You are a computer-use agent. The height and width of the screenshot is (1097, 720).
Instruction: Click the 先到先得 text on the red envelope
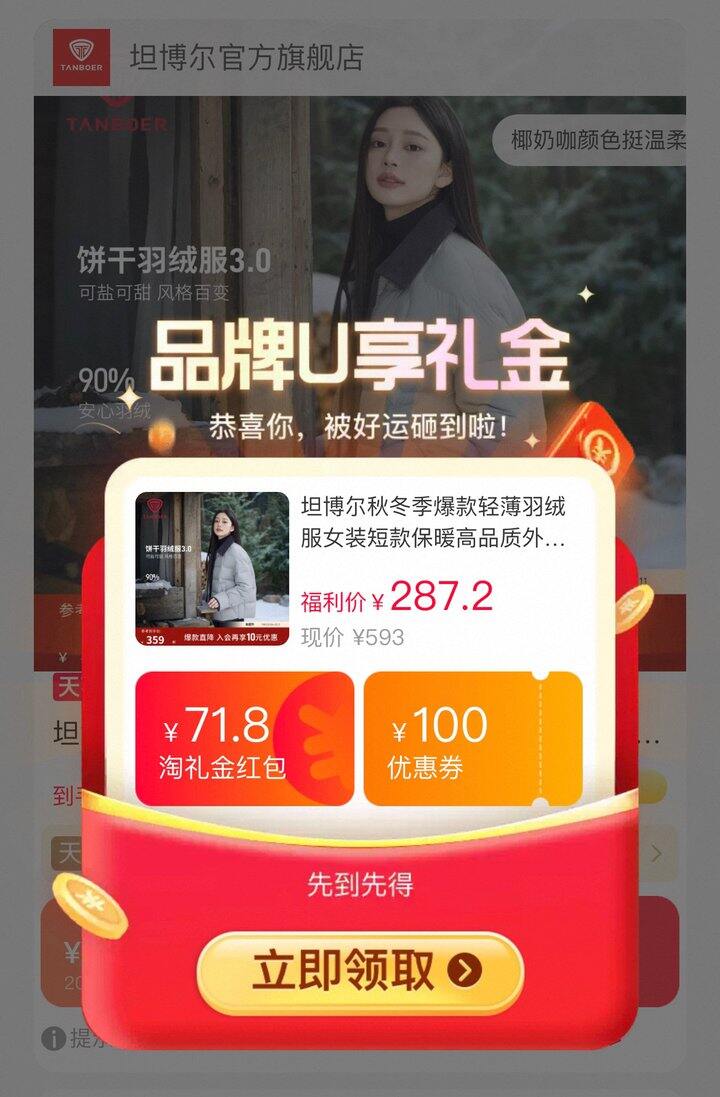pos(360,885)
